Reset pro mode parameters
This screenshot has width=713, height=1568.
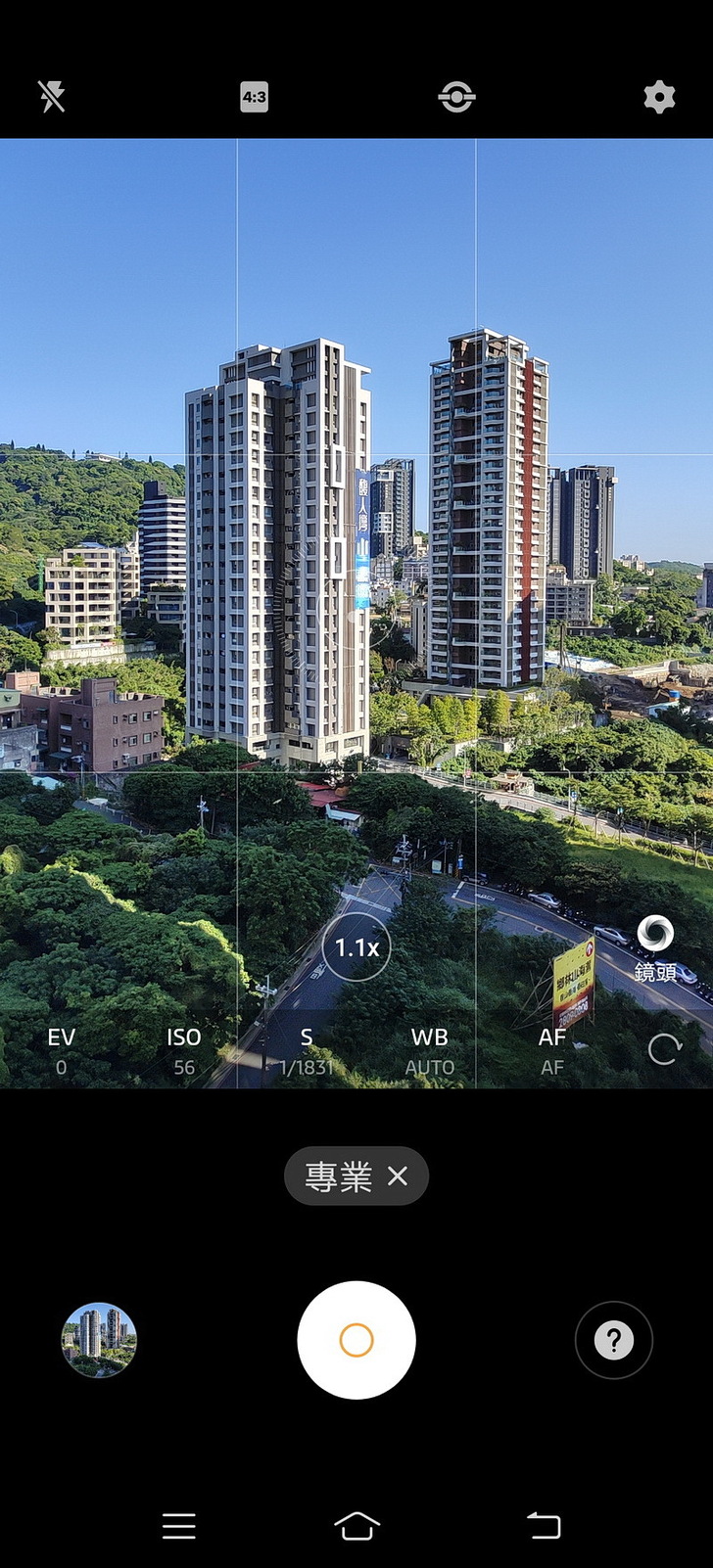[664, 1049]
